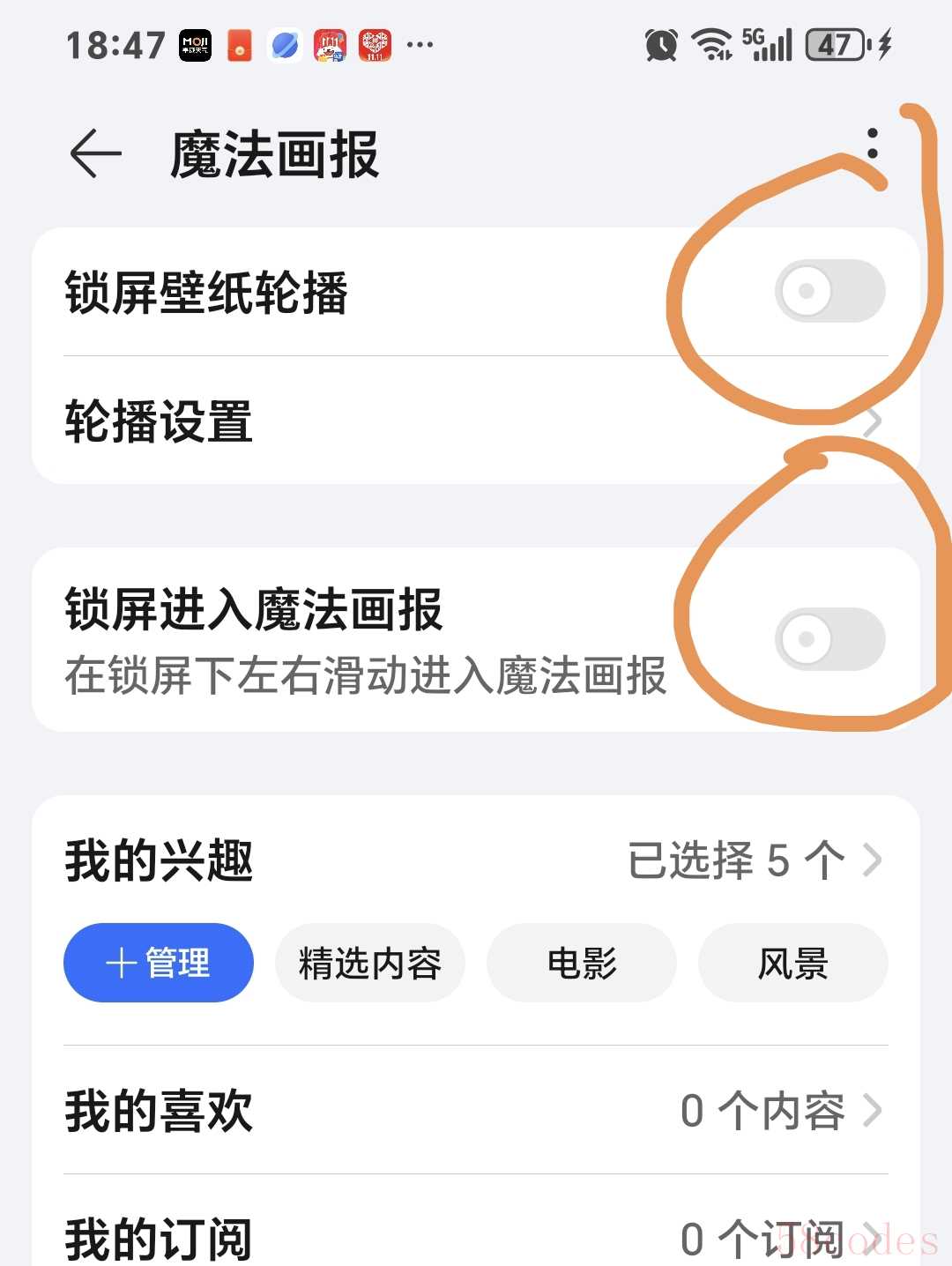
Task: Pick the 风景 interest chip
Action: 792,963
